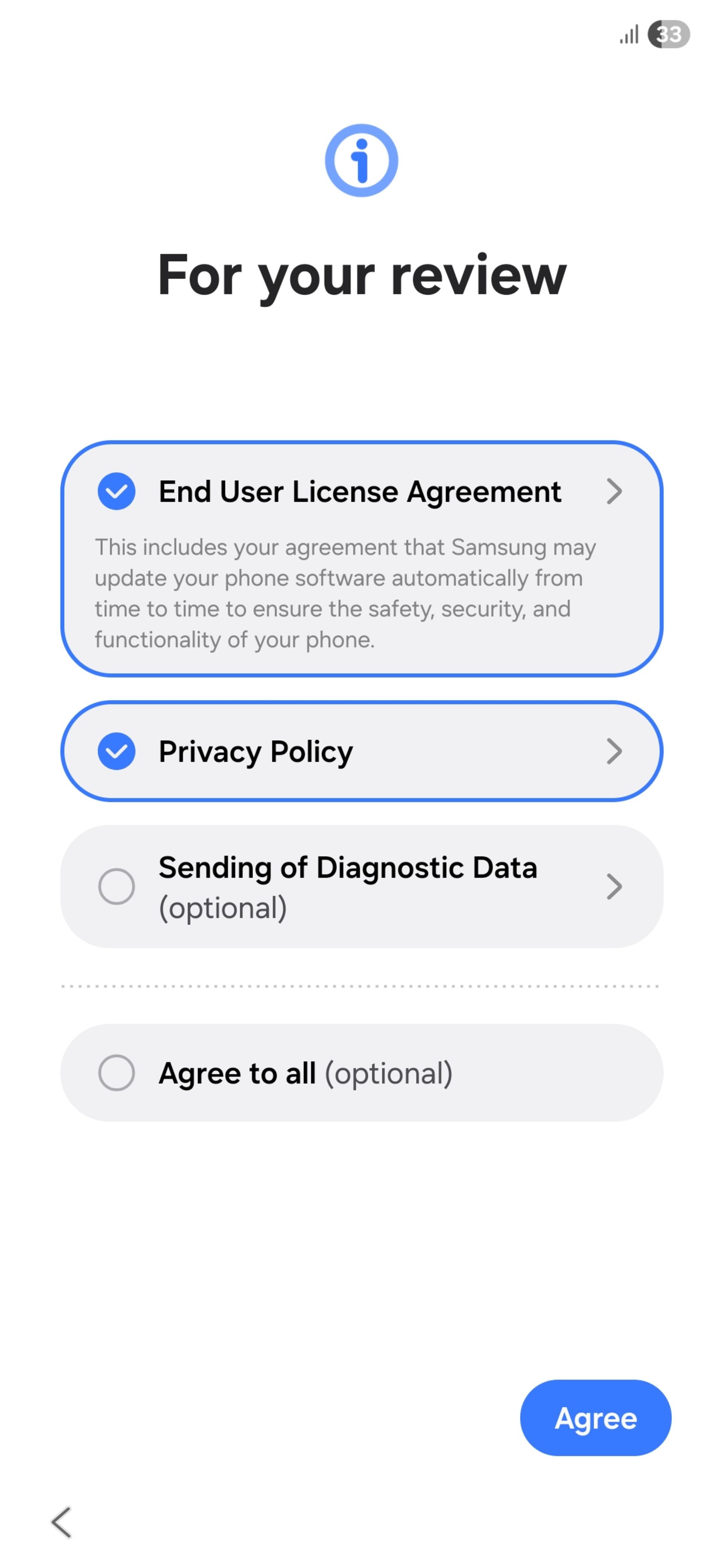Tap the Agree button

click(x=595, y=1418)
